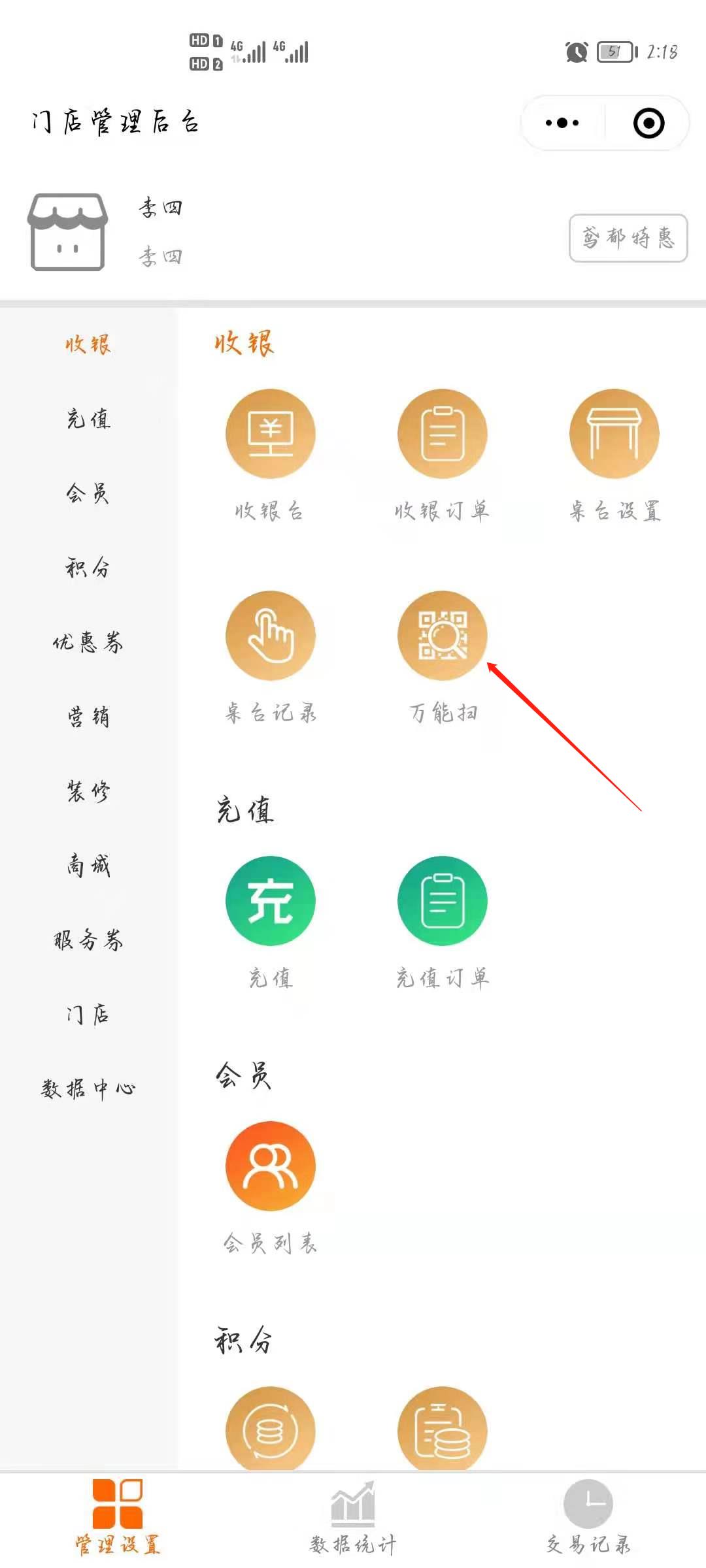706x1568 pixels.
Task: Open 桌台记录 table records
Action: [270, 636]
